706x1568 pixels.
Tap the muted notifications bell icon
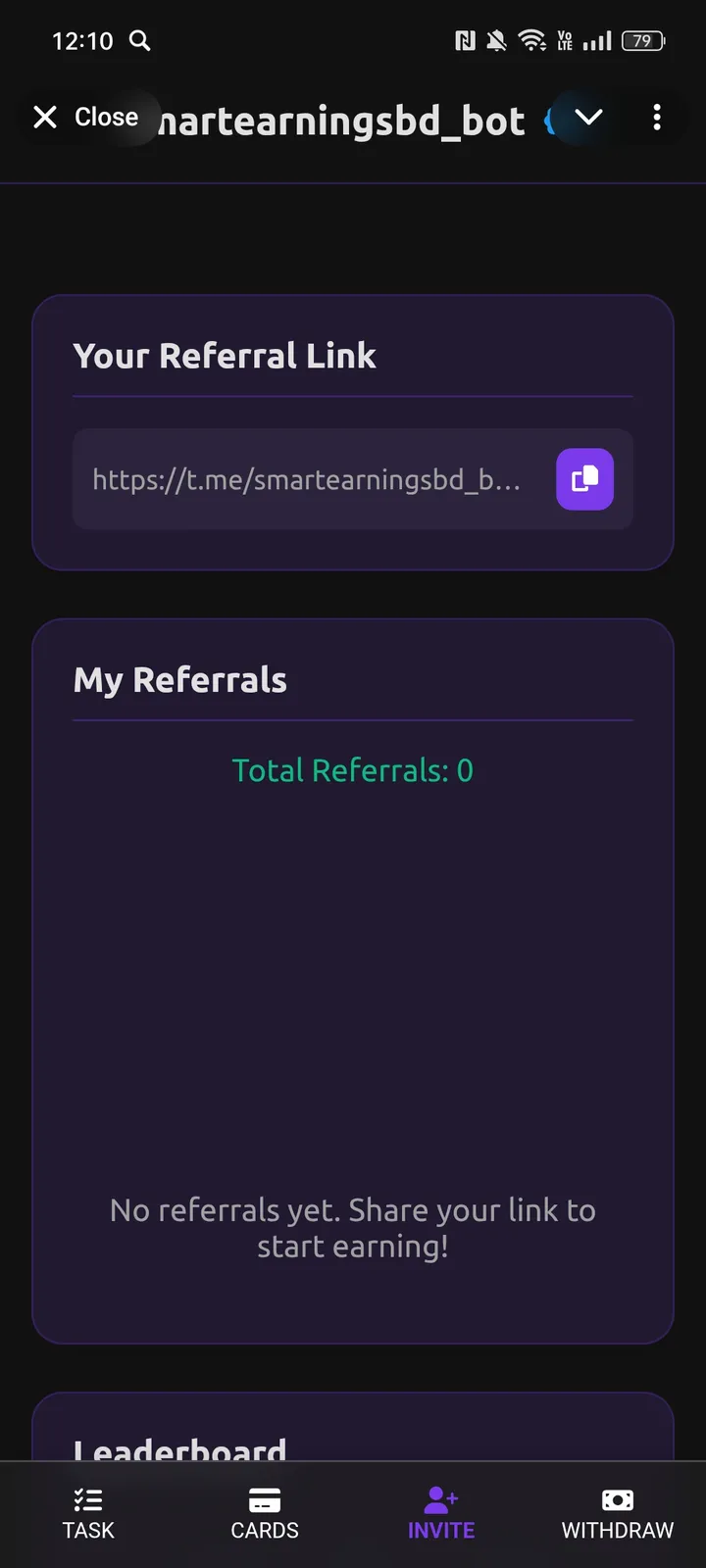(497, 40)
